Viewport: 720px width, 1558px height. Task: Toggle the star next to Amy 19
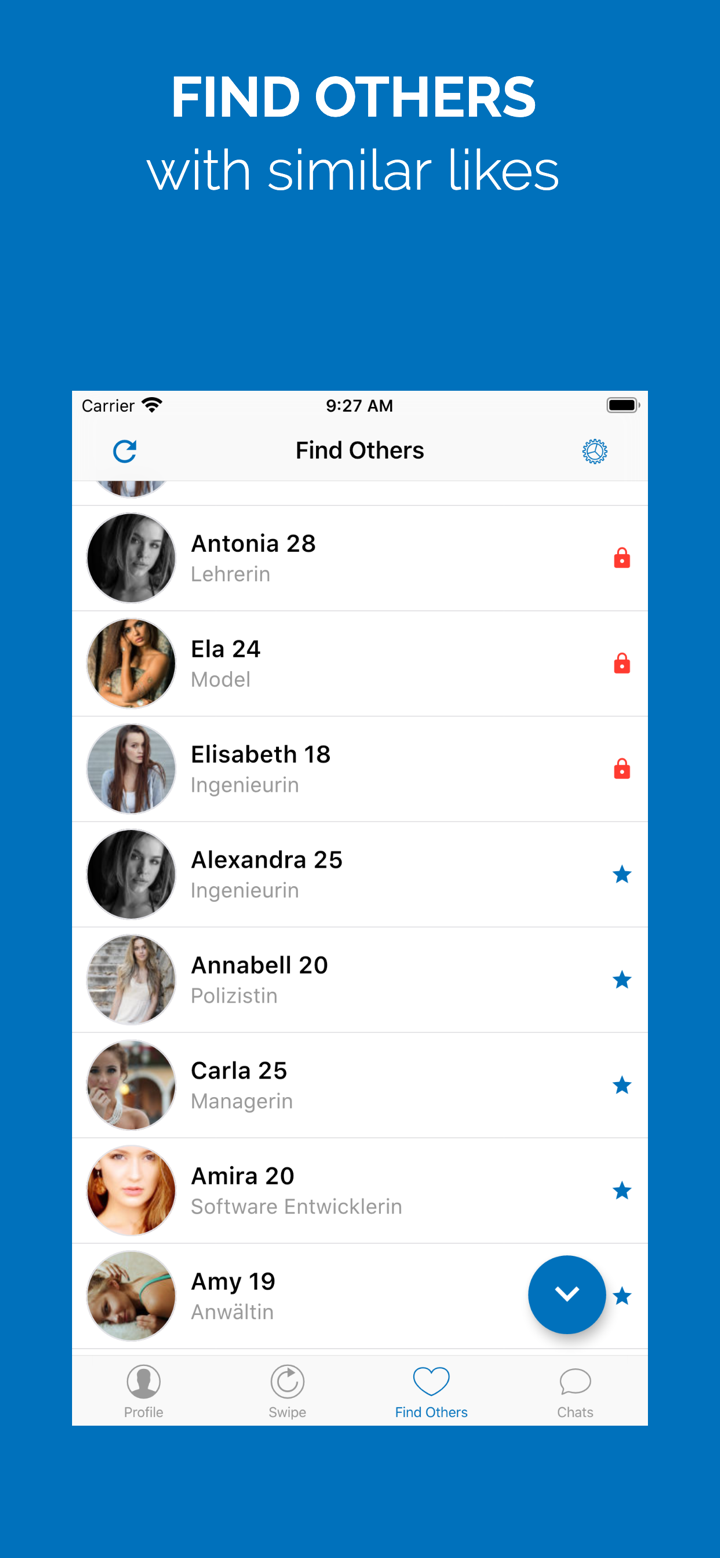pyautogui.click(x=622, y=1295)
